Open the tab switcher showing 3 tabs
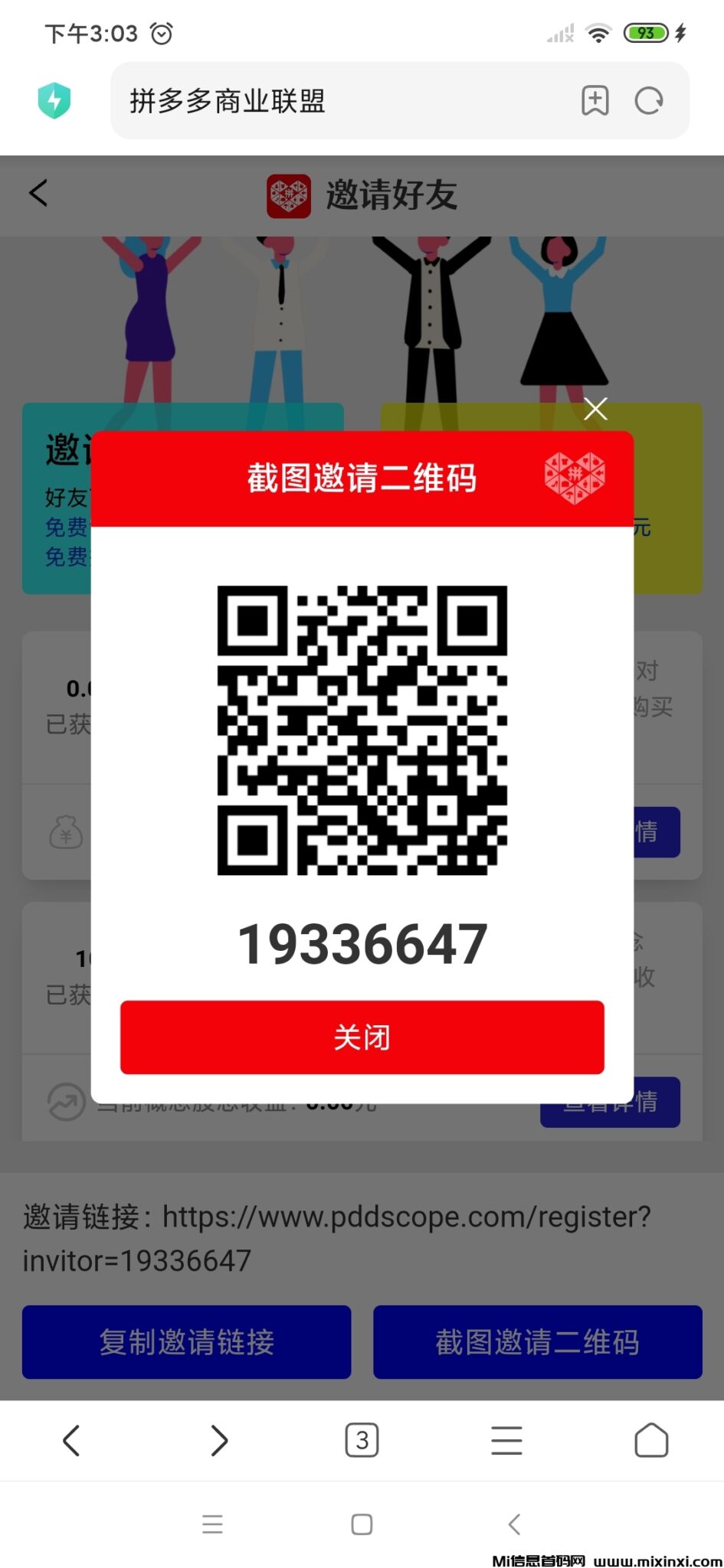This screenshot has width=724, height=1568. [362, 1440]
